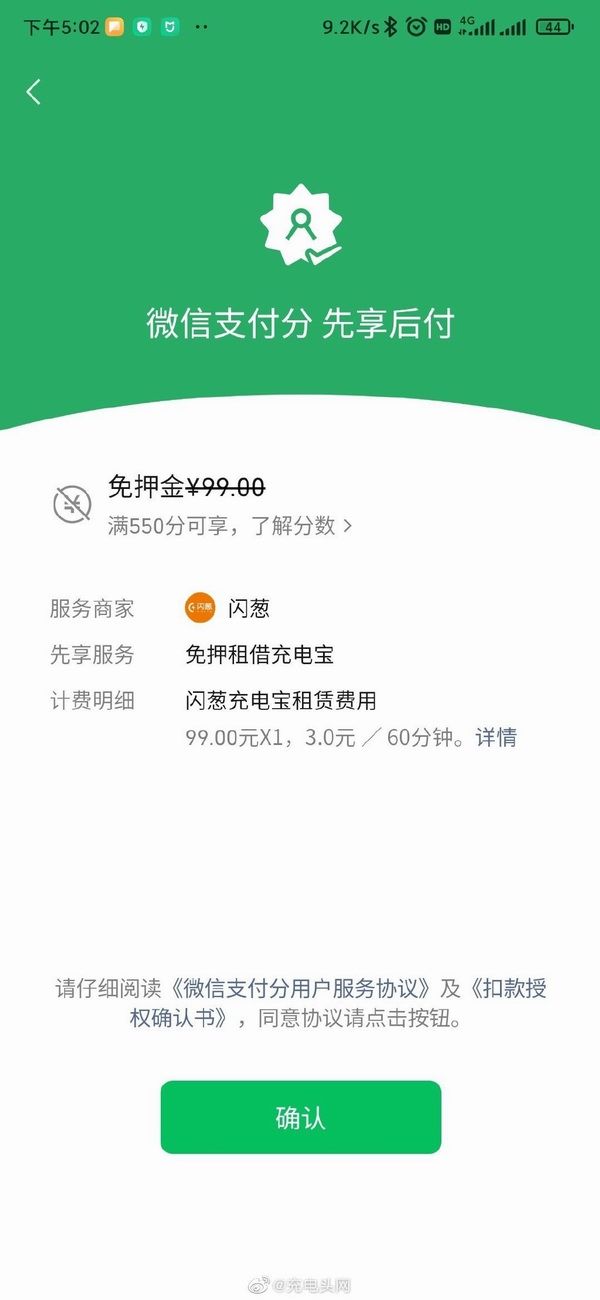Image resolution: width=600 pixels, height=1300 pixels.
Task: Go back using the top-left arrow
Action: coord(34,92)
